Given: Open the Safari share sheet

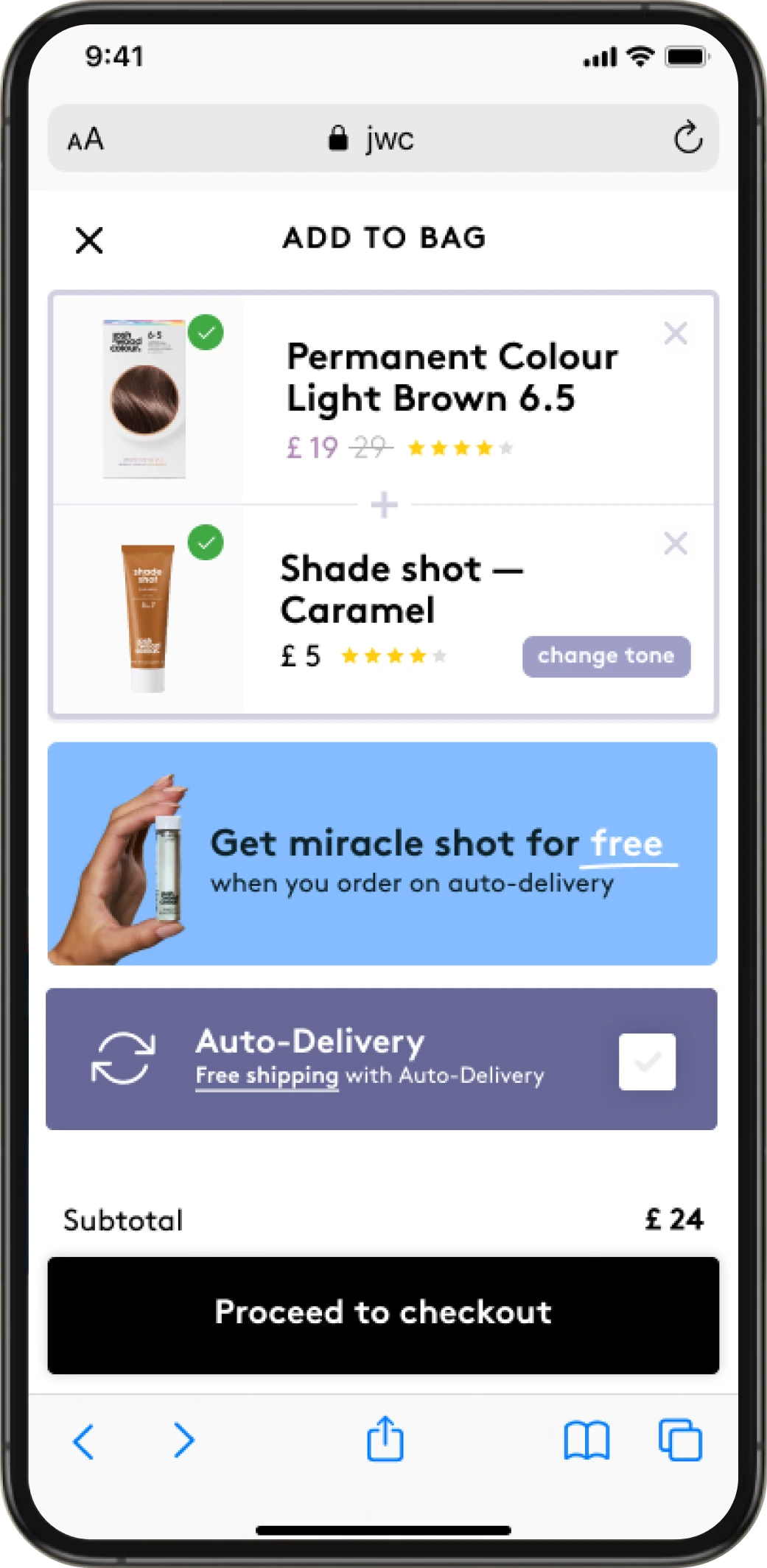Looking at the screenshot, I should (385, 1438).
